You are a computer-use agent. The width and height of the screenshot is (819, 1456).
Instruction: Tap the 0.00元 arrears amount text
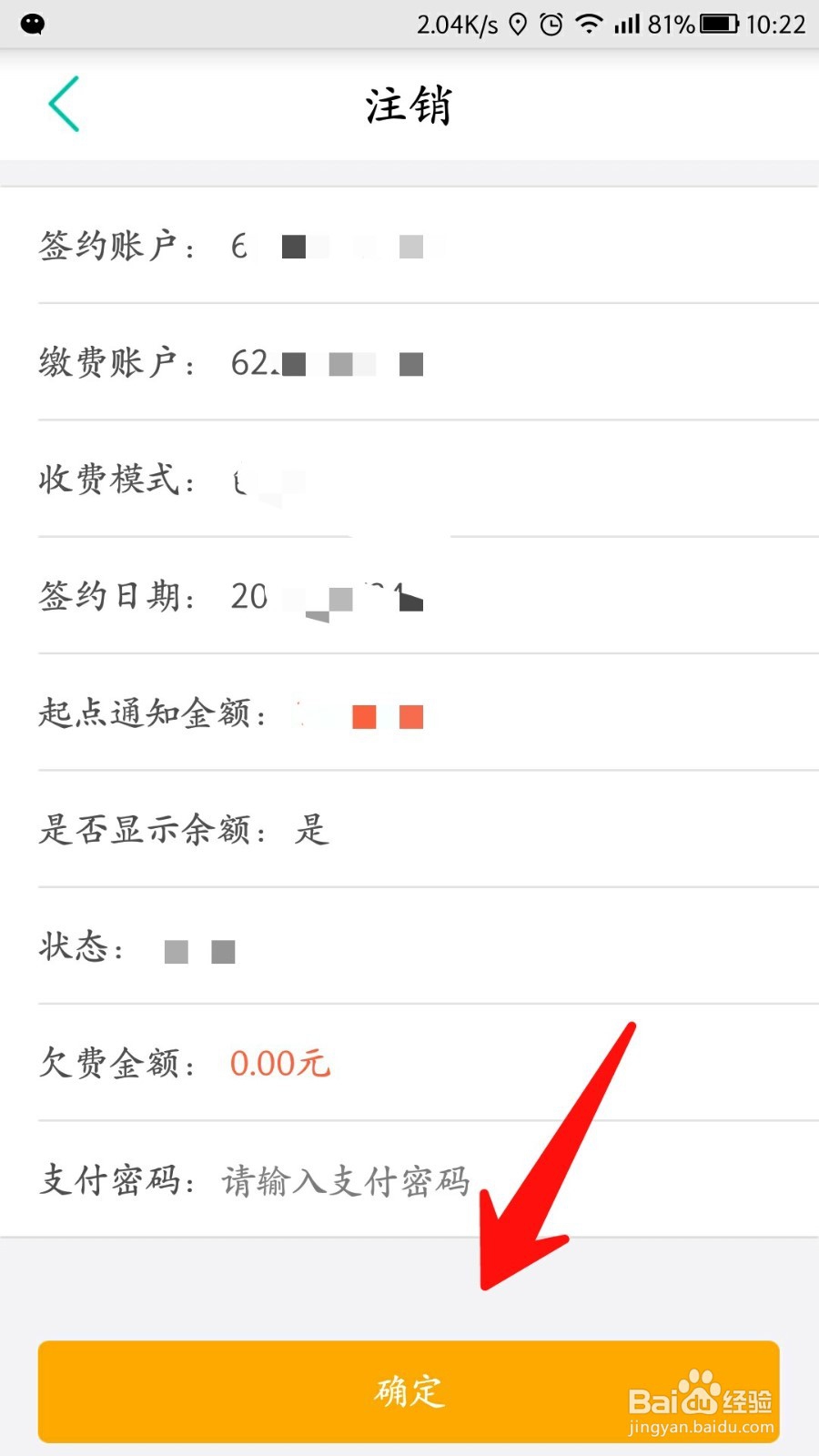[279, 1063]
